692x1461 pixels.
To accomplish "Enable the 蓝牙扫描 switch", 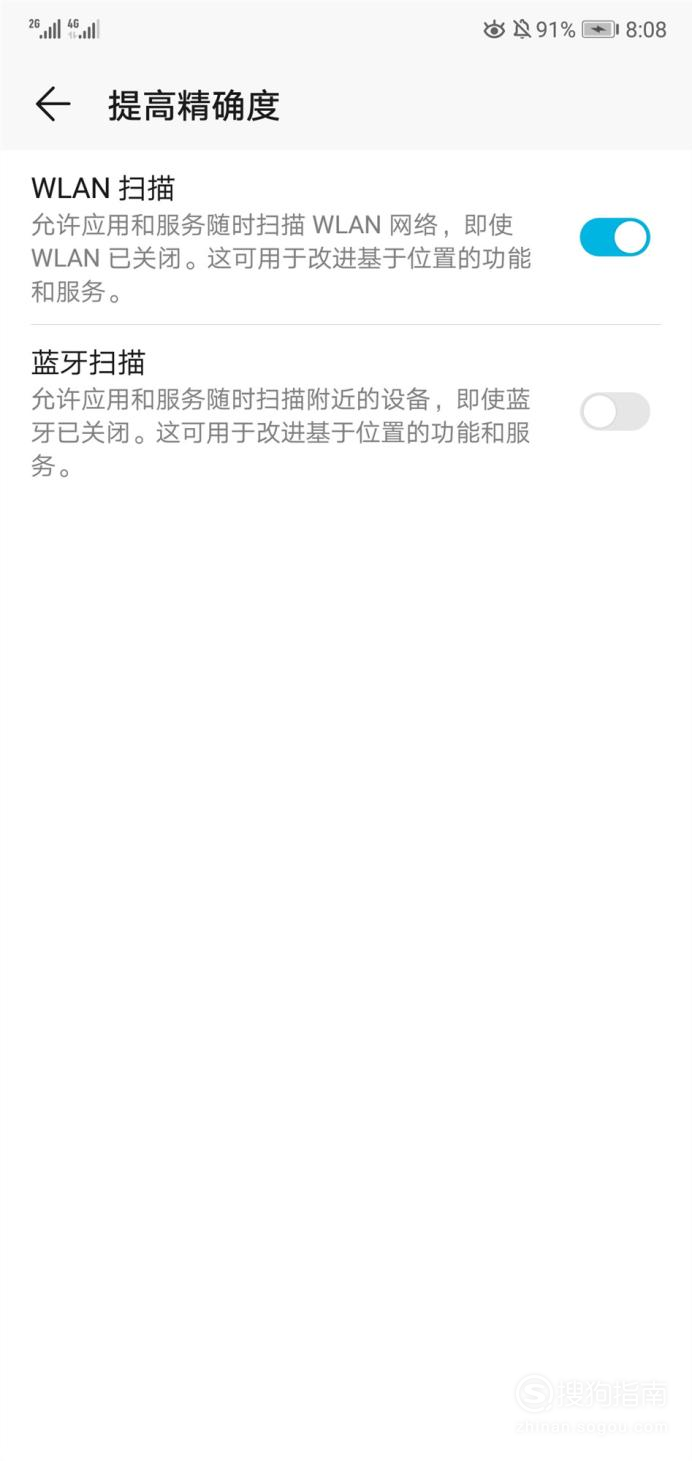I will (615, 412).
